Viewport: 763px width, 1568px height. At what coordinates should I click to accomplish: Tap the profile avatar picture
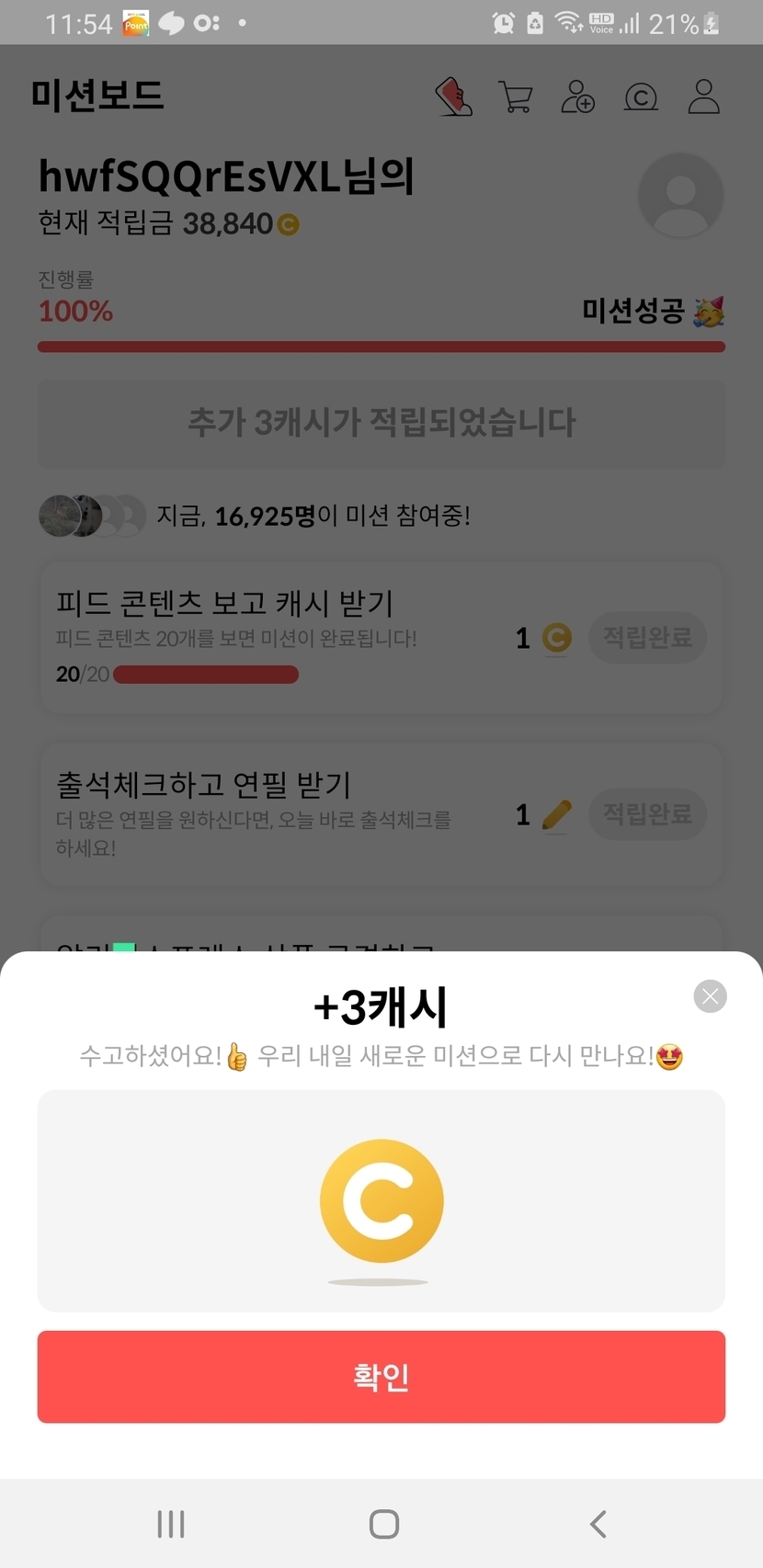[x=681, y=195]
